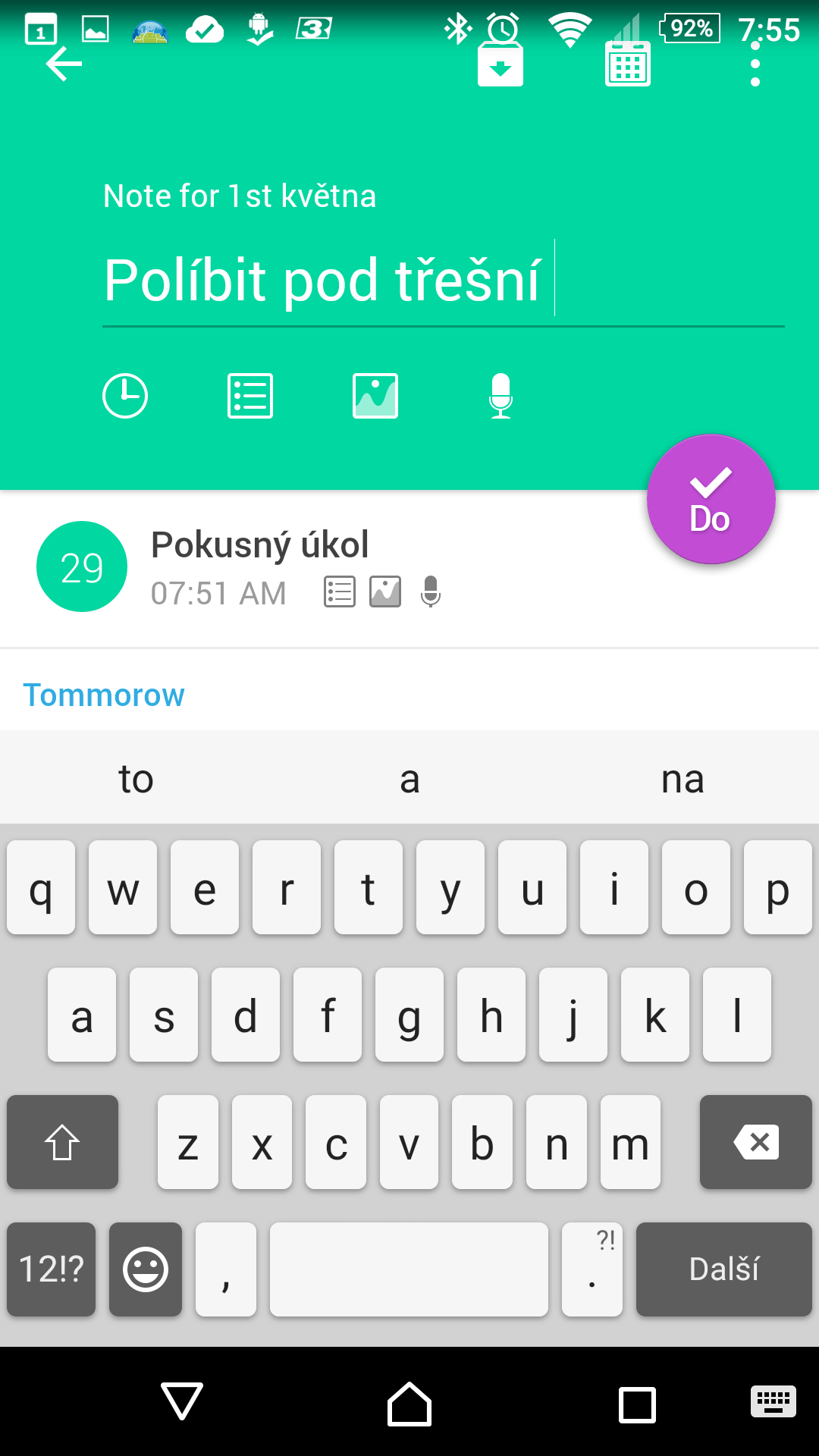Screen dimensions: 819x1456
Task: Select the keyboard suggestion "na"
Action: click(x=682, y=778)
